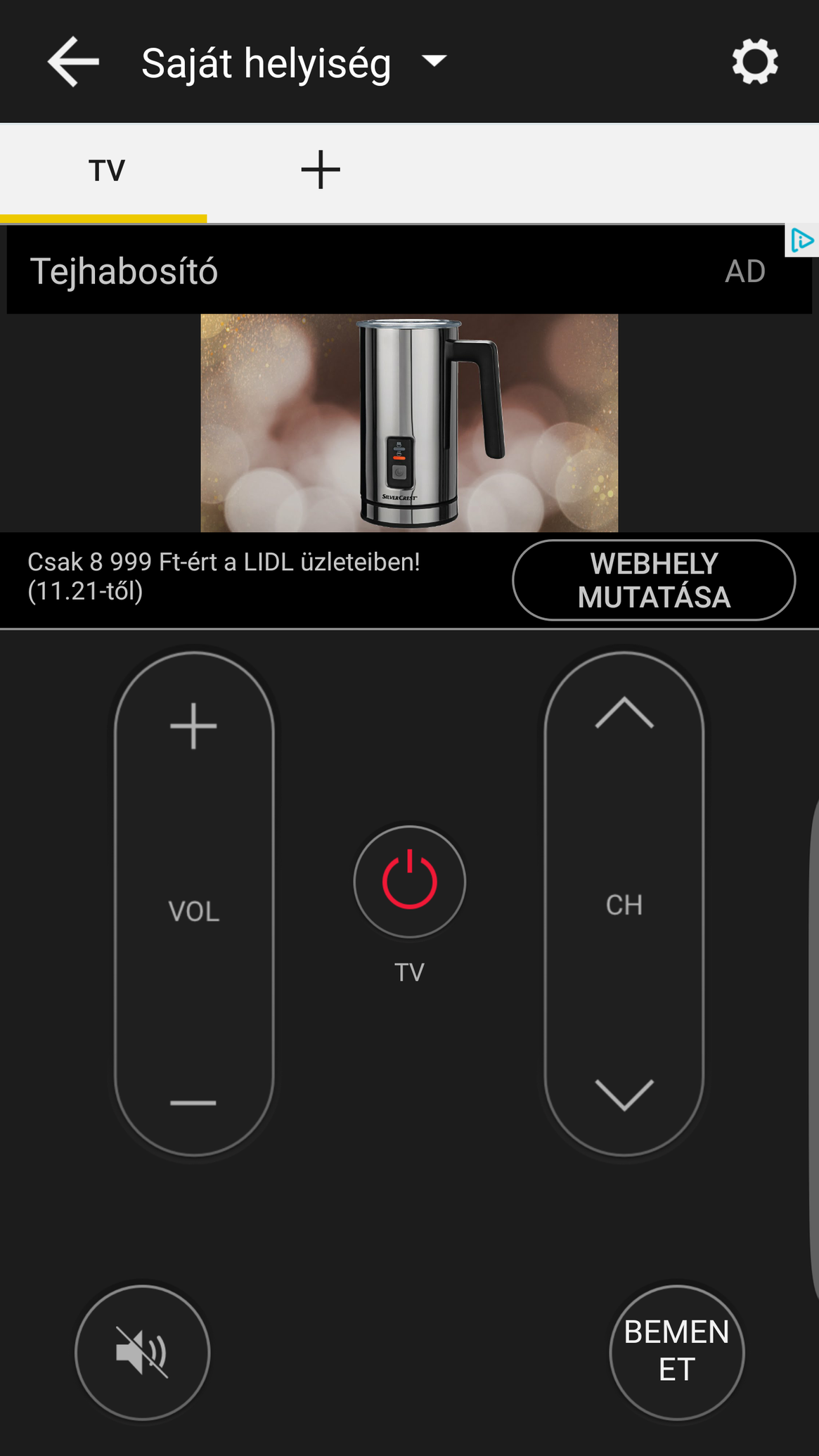The image size is (819, 1456).
Task: Go to the previous channel down
Action: 624,1095
